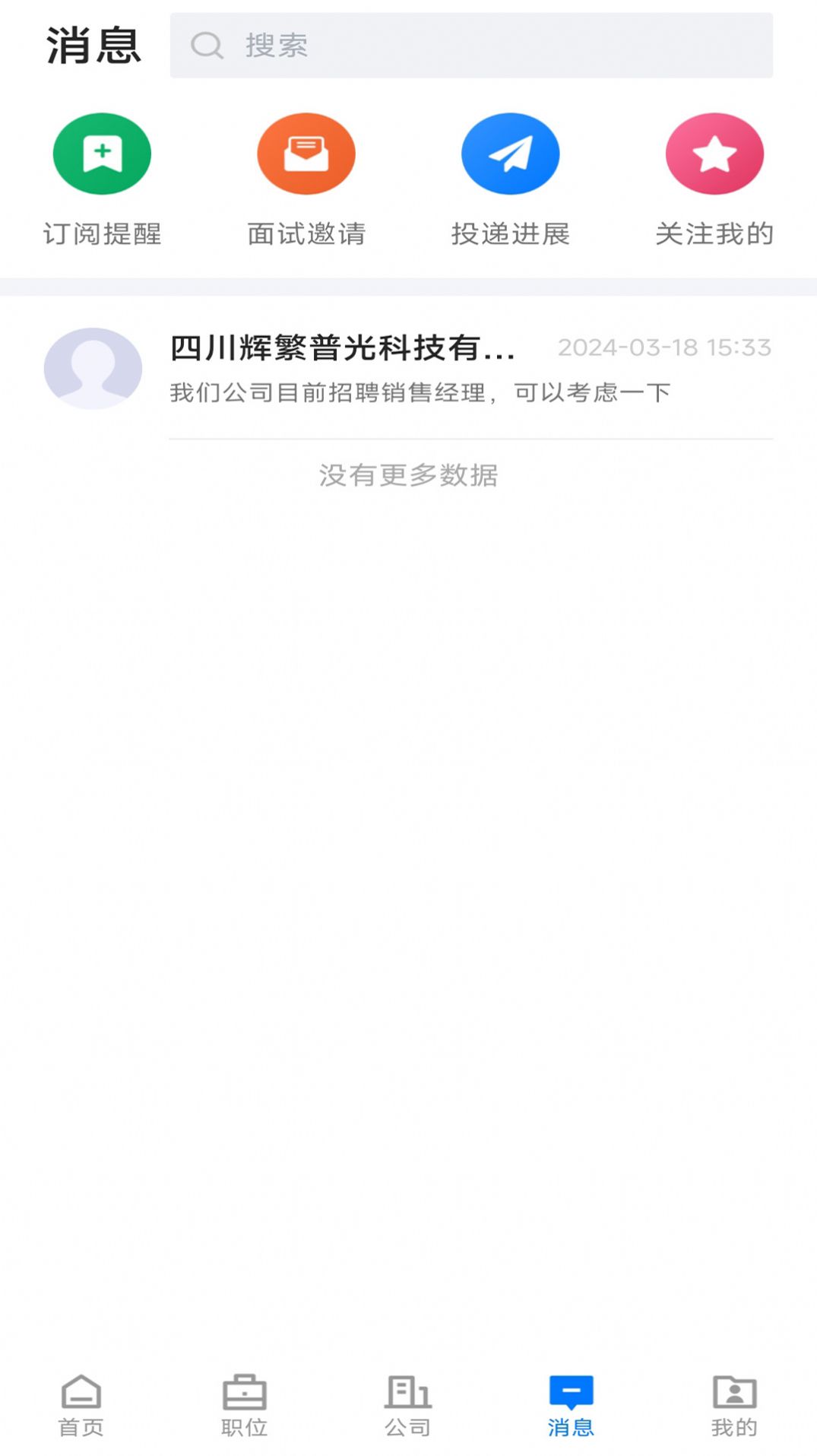Image resolution: width=817 pixels, height=1456 pixels.
Task: Tap the 没有更多数据 text
Action: (x=408, y=477)
